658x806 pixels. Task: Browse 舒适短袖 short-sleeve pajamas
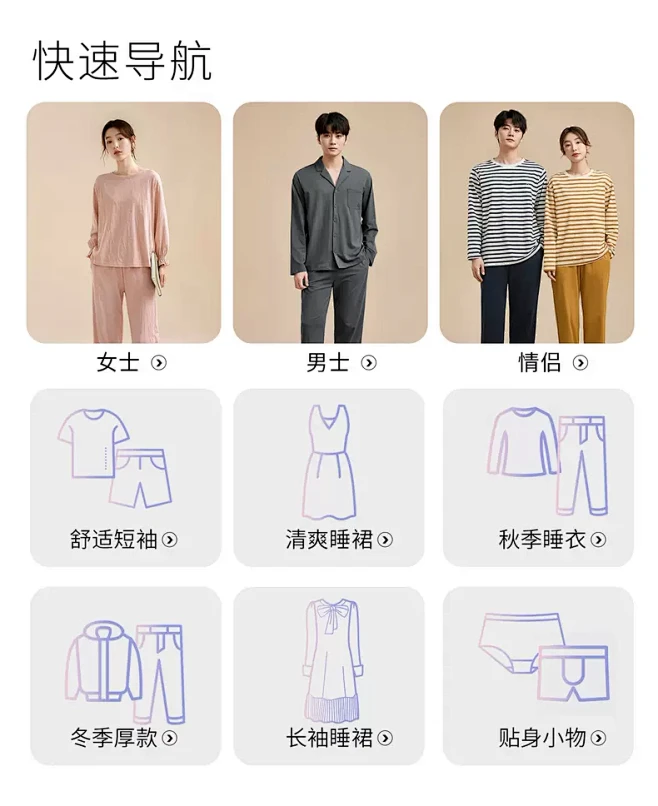(x=124, y=477)
